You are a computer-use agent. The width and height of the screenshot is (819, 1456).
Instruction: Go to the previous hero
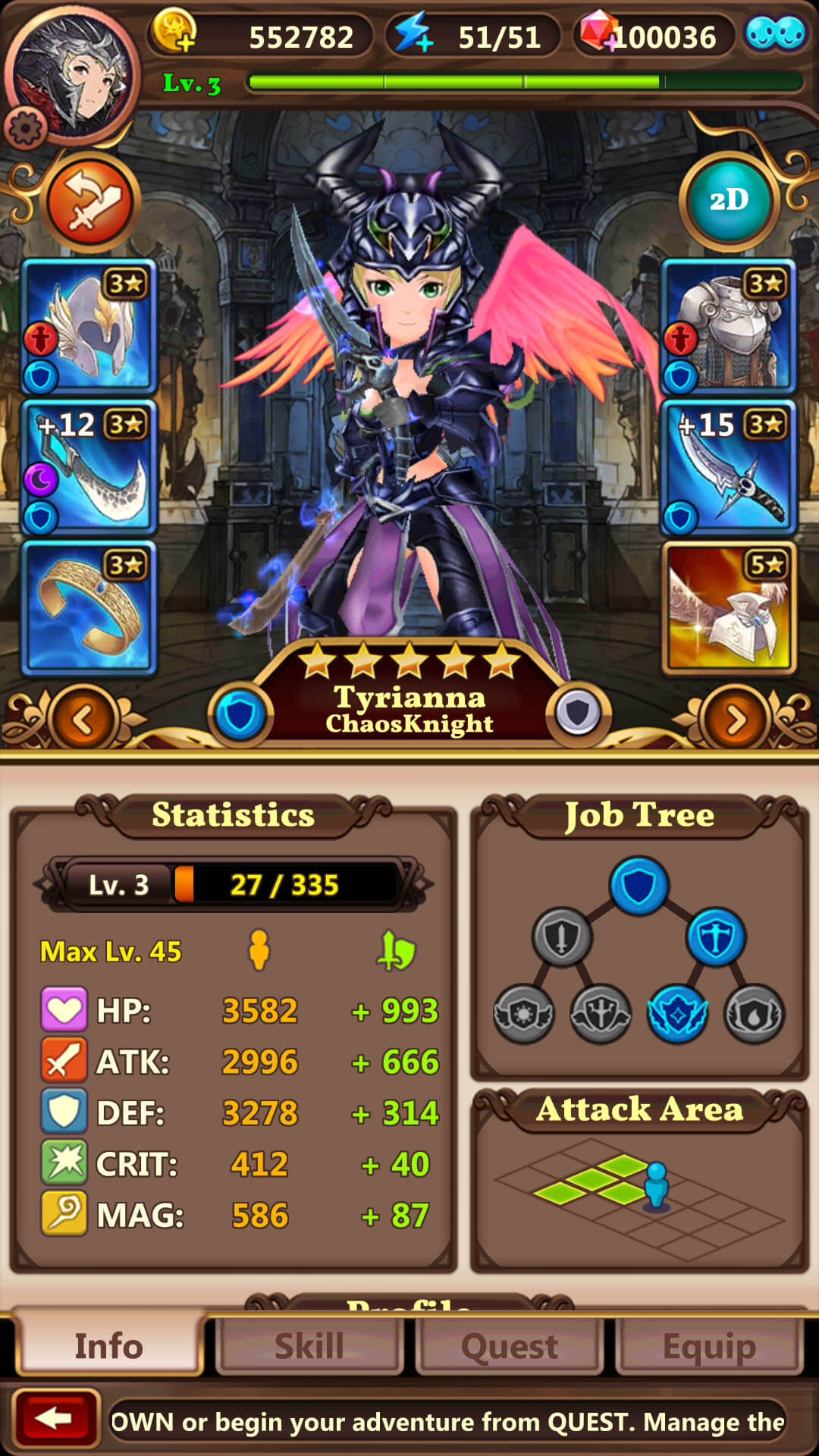83,719
